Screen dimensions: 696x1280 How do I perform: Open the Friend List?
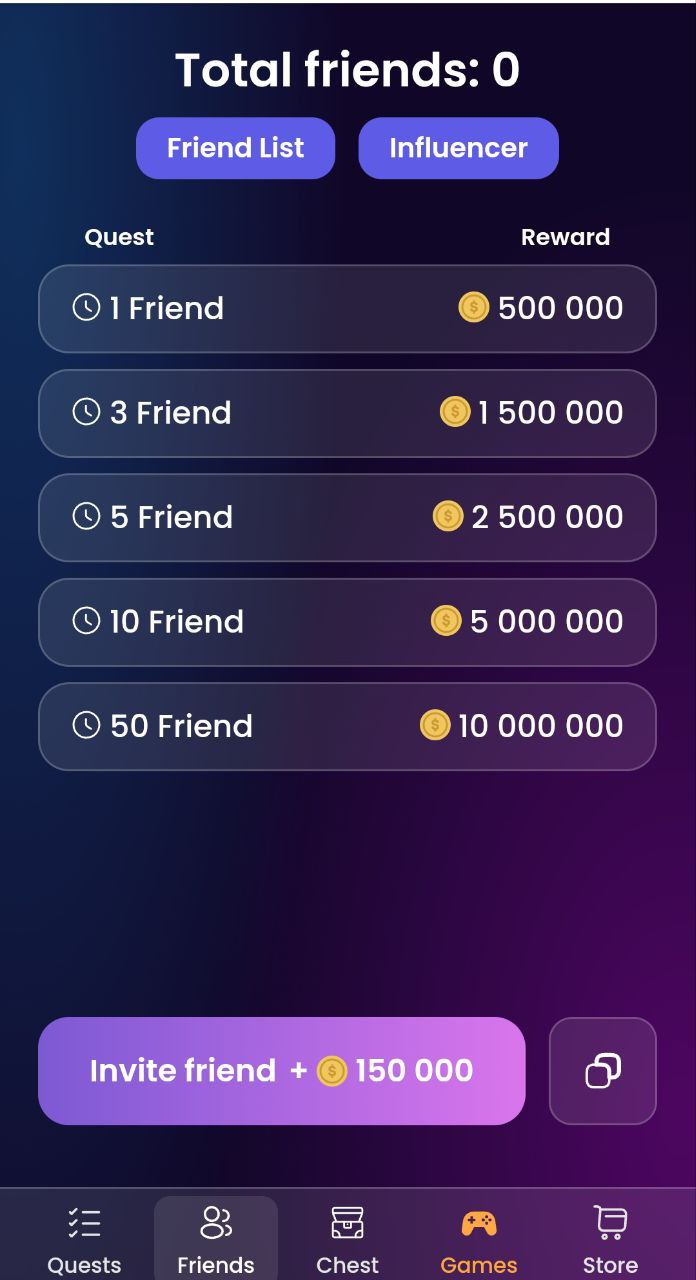pos(235,148)
